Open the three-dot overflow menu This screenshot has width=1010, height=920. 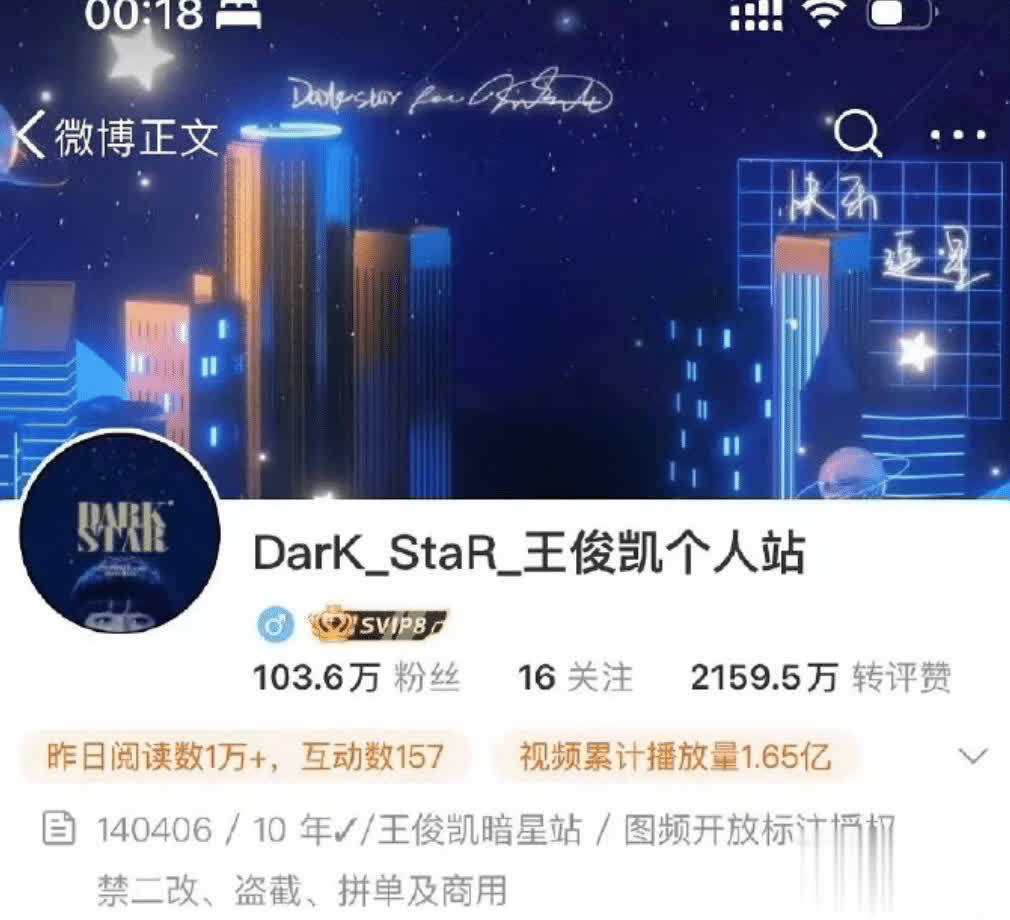coord(959,135)
